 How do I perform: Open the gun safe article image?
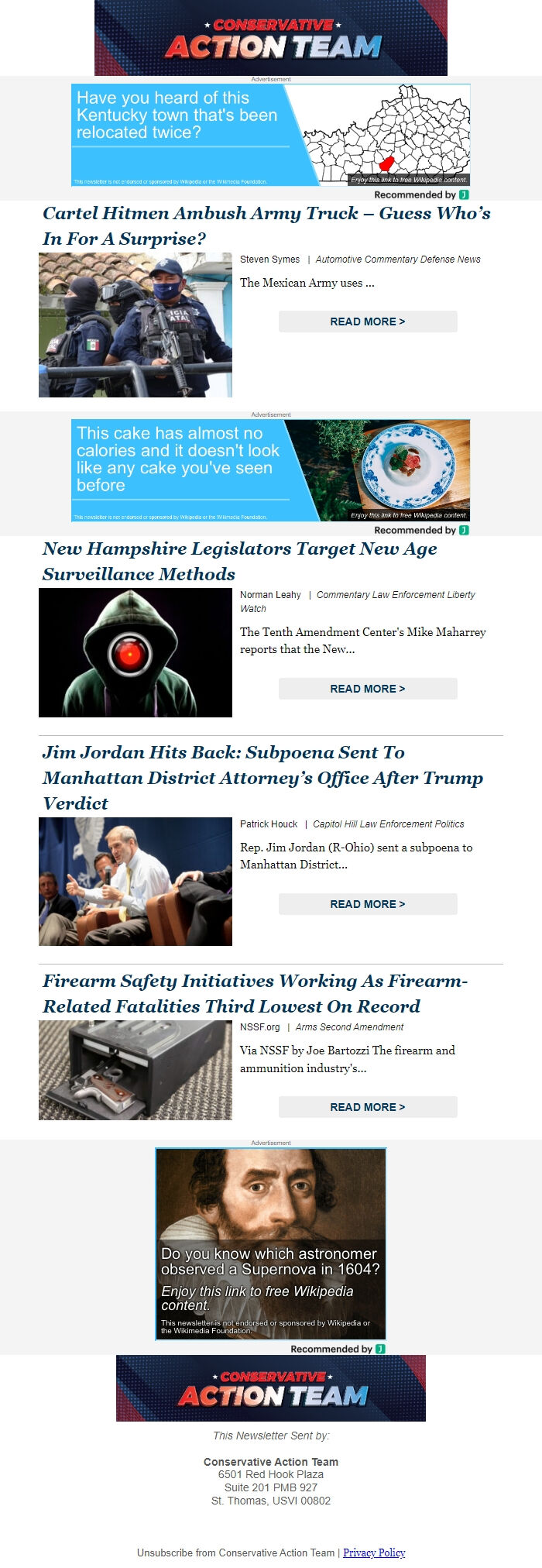point(135,1070)
